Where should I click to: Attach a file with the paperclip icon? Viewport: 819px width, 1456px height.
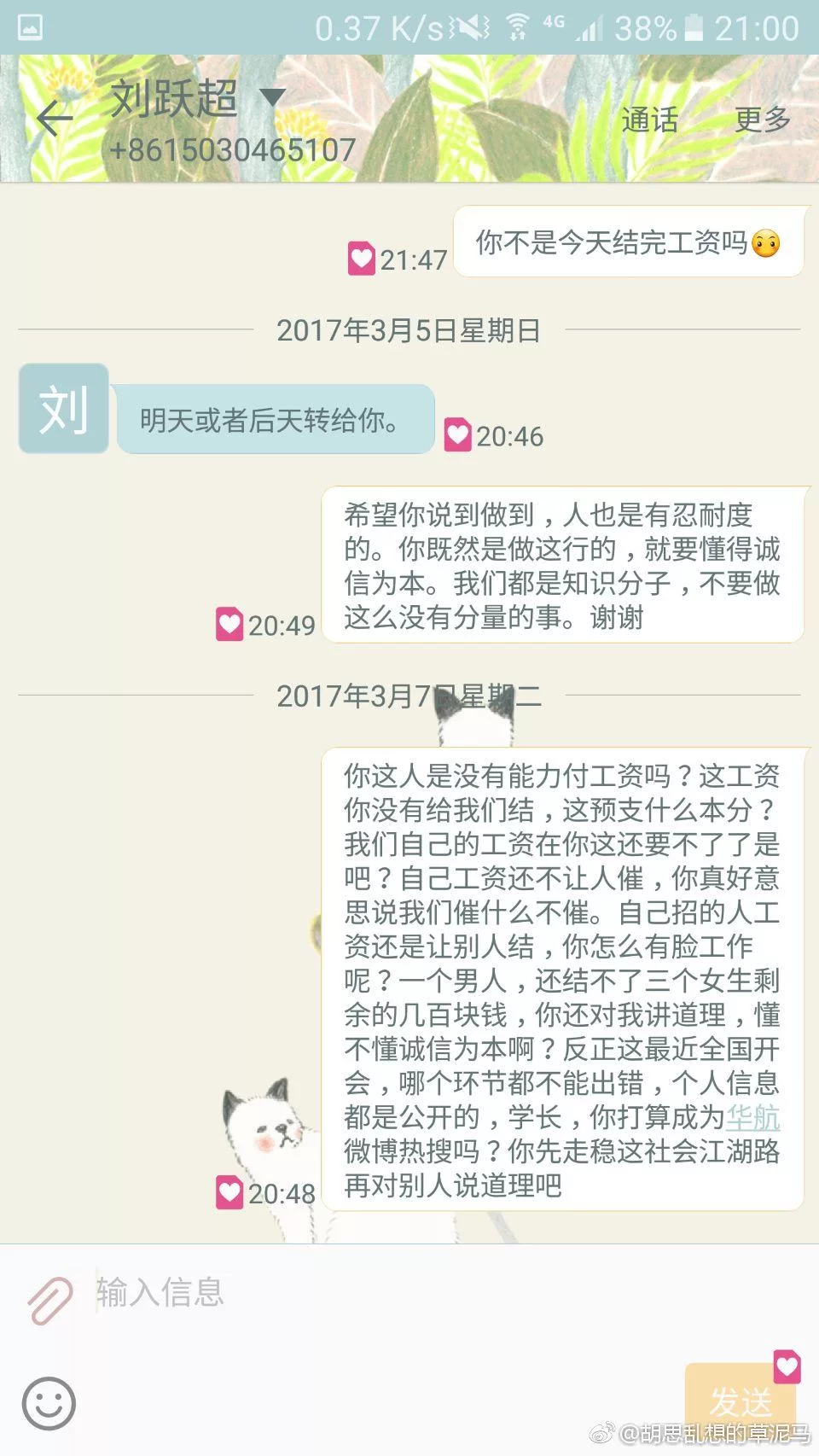50,1300
